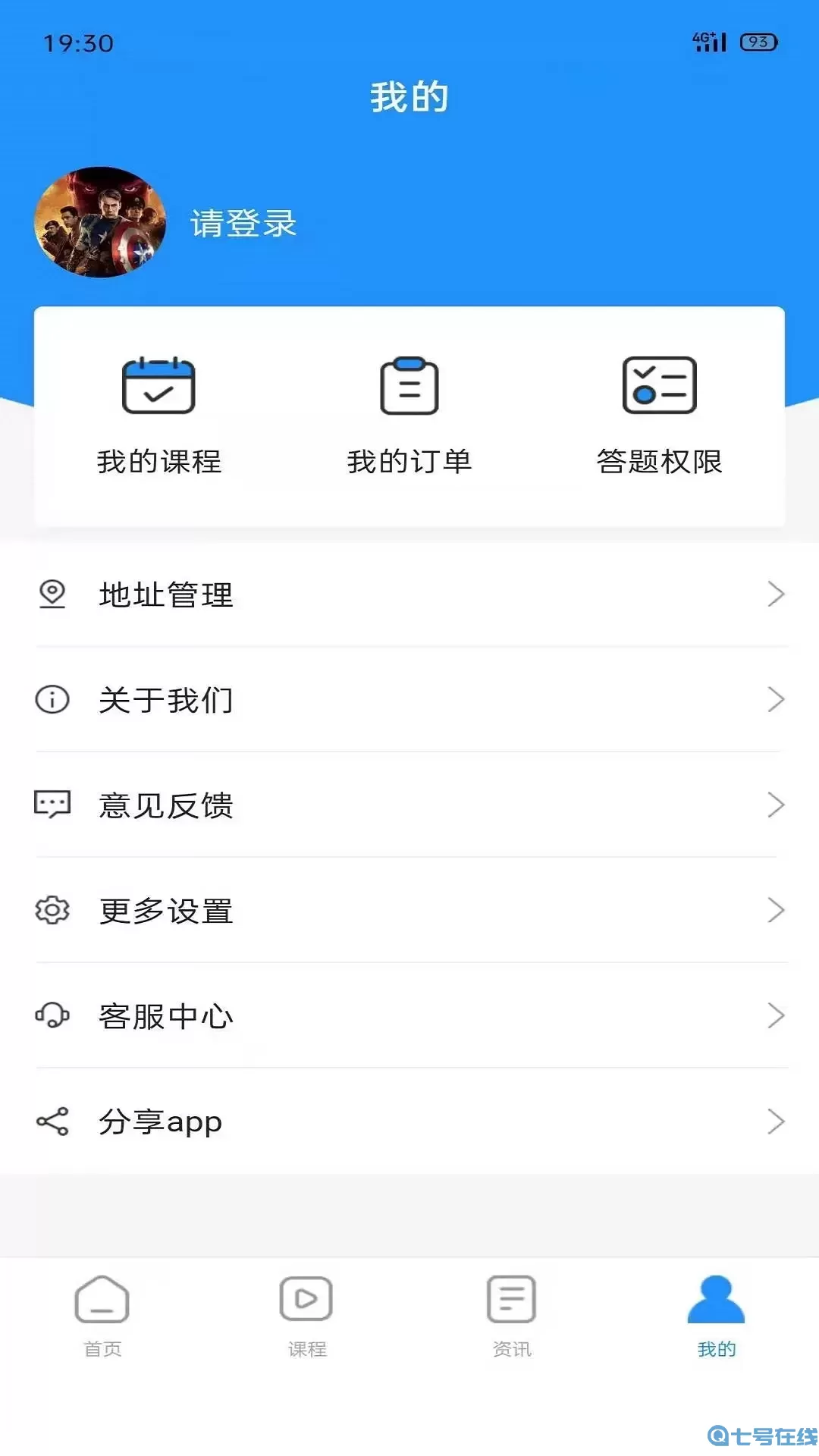Click the 更多设置 gear icon

click(52, 911)
